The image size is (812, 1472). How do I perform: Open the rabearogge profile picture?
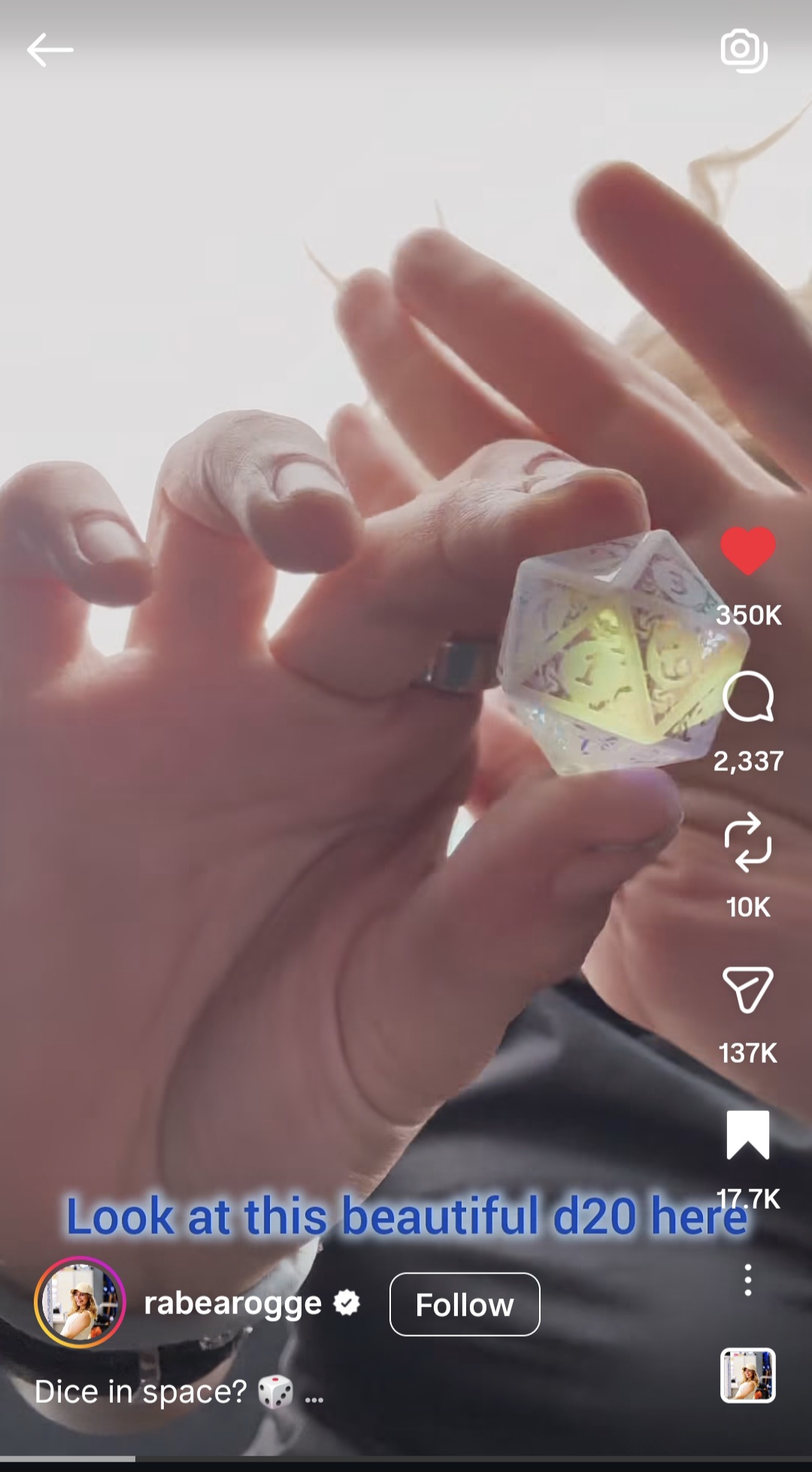pyautogui.click(x=80, y=1302)
